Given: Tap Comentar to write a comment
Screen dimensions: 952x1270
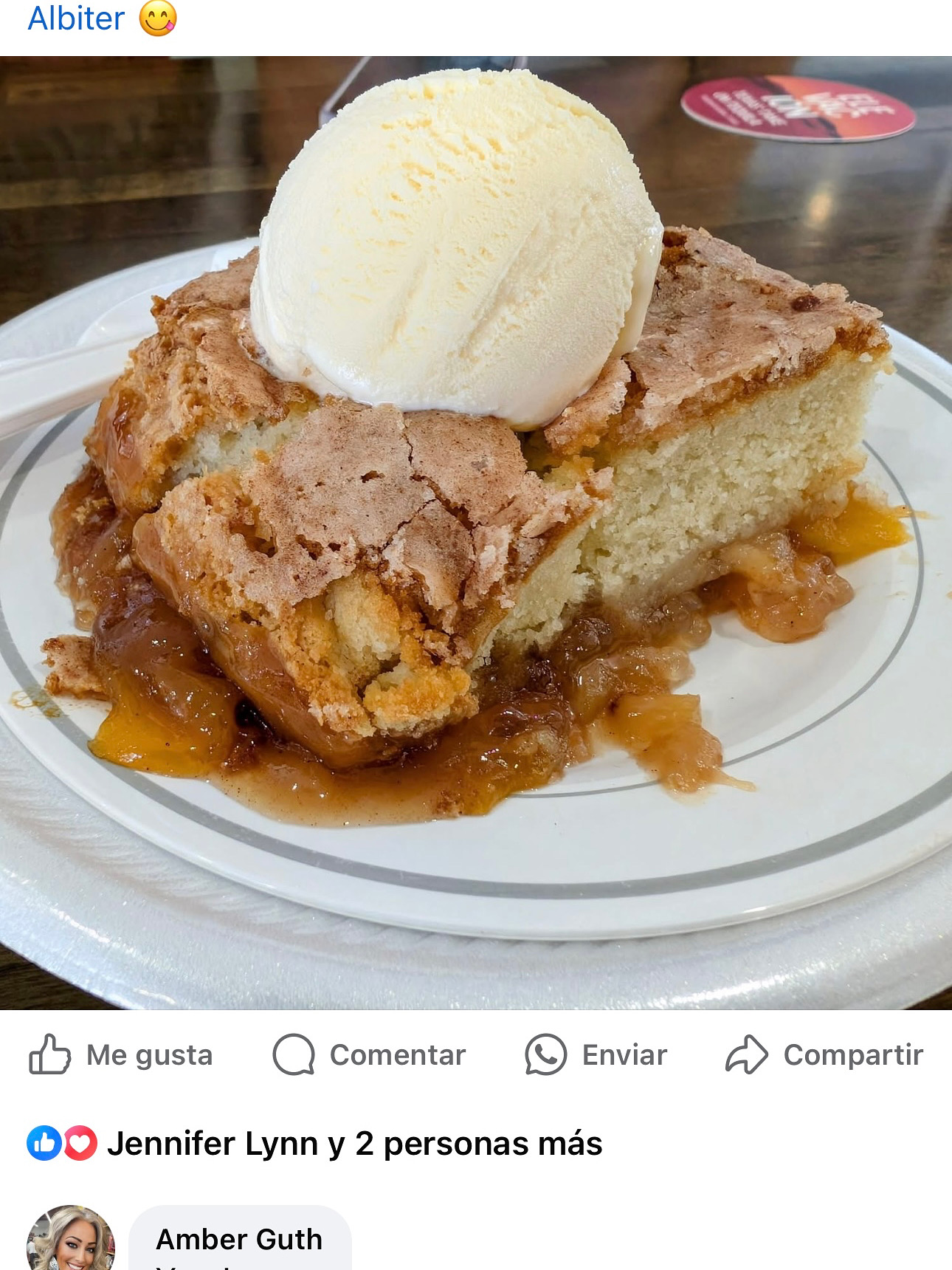Looking at the screenshot, I should coord(370,1054).
